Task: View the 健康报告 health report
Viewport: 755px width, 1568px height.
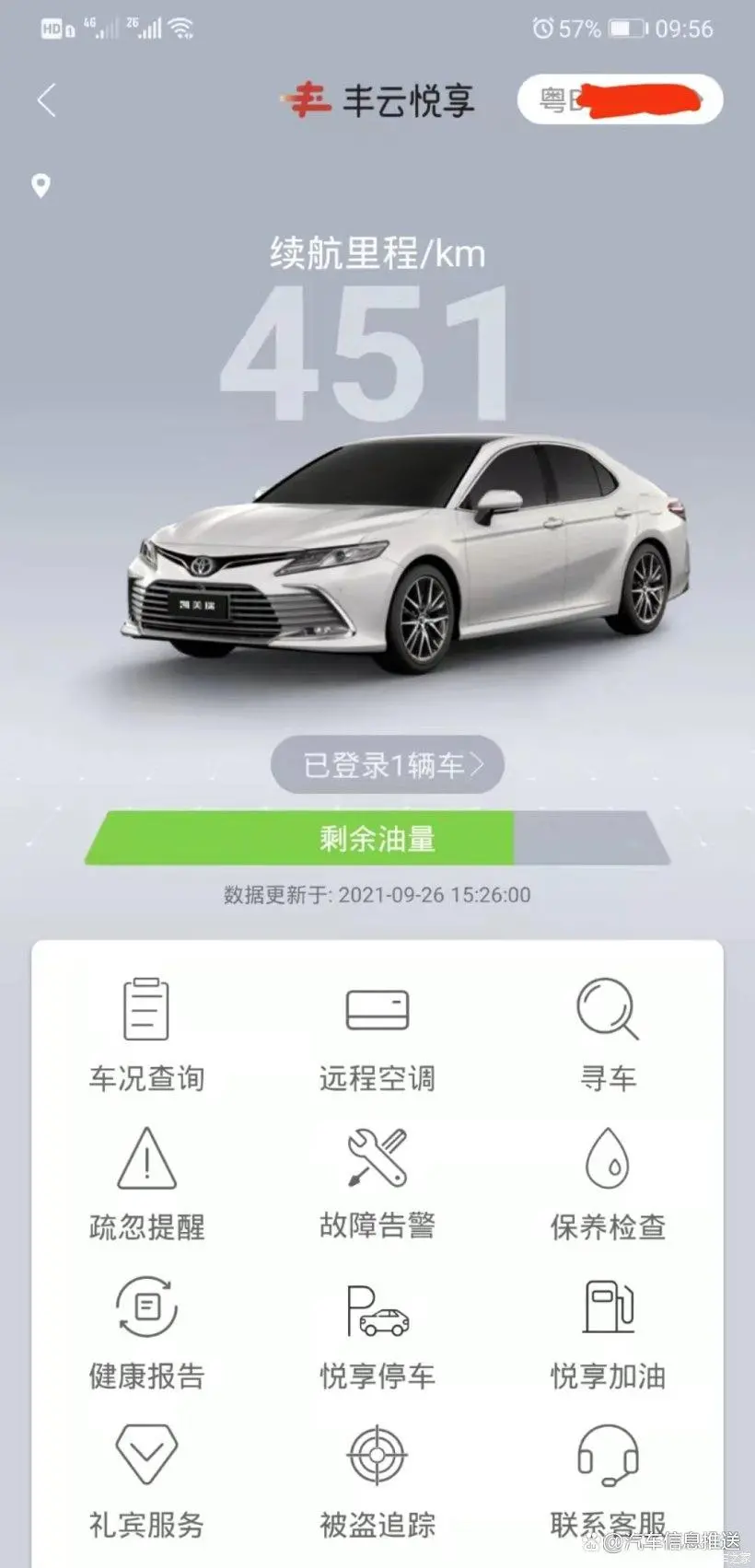Action: (x=146, y=1332)
